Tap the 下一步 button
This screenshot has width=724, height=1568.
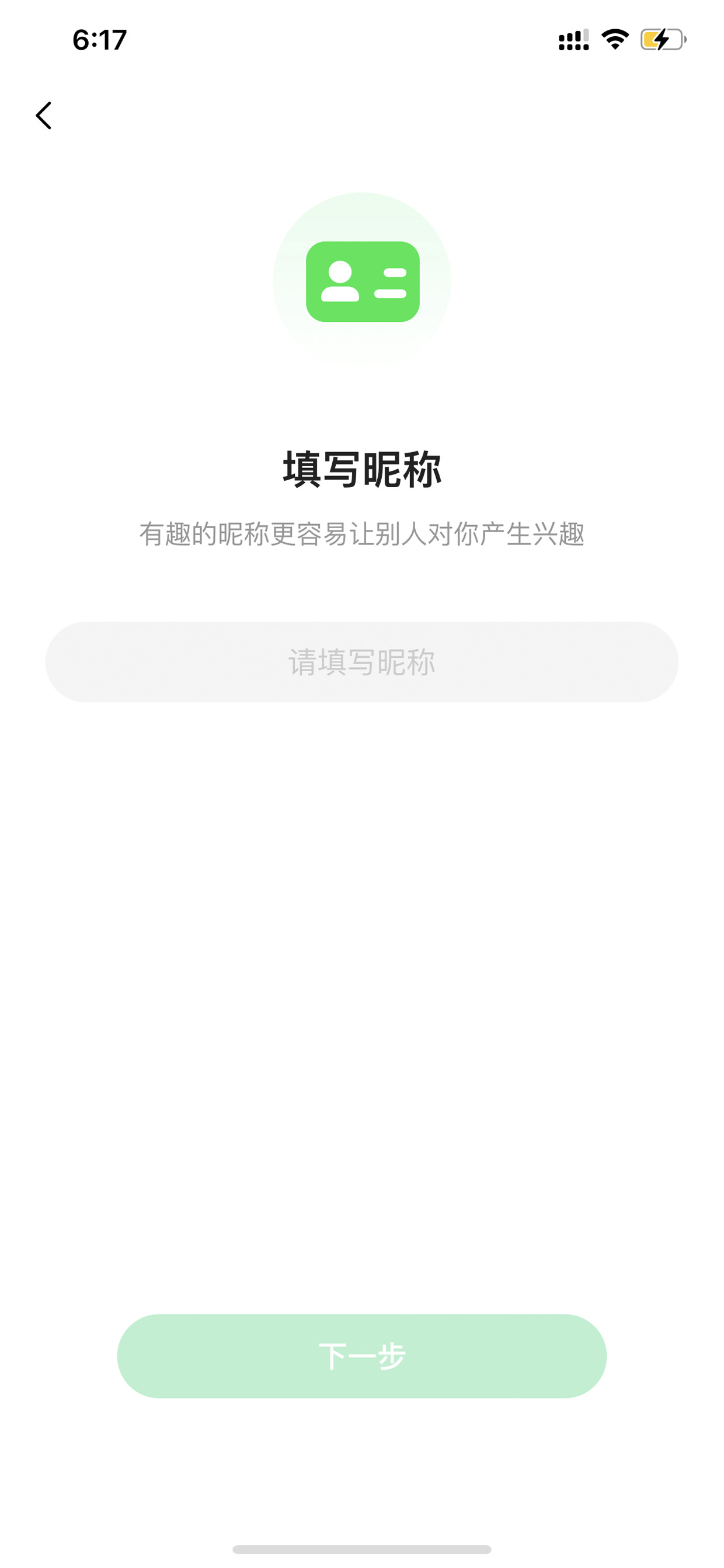coord(362,1355)
